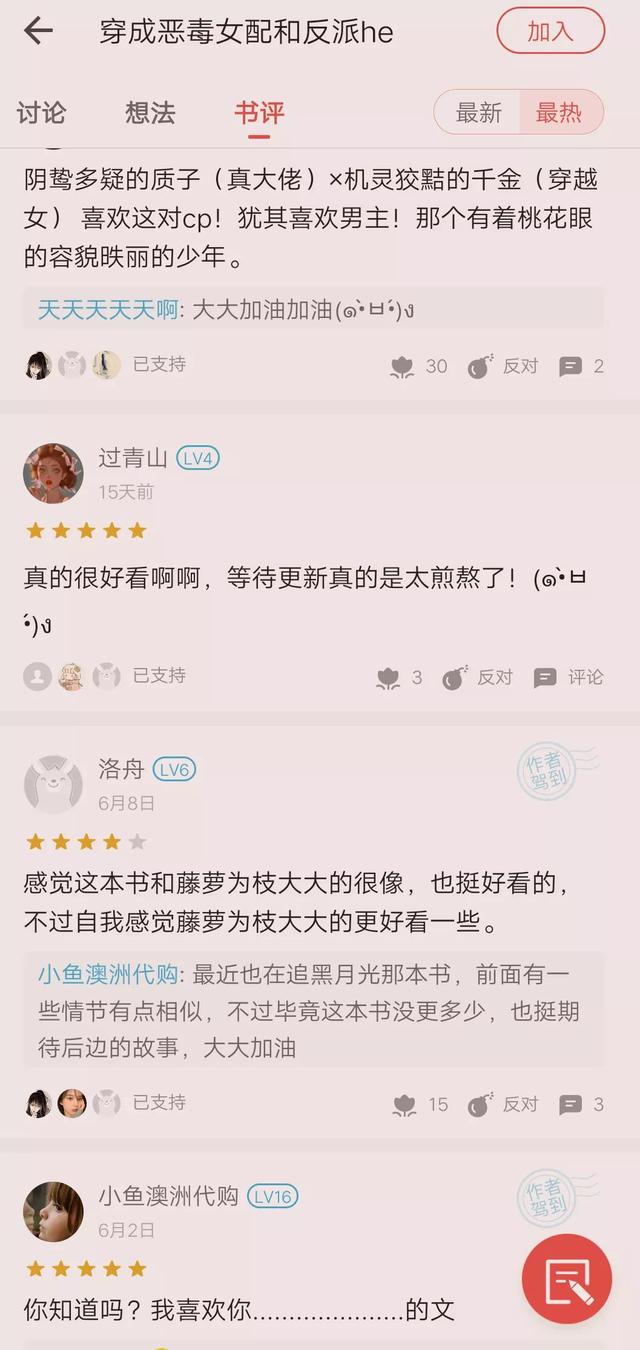
Task: Like 洛舟's review with 15 flowers
Action: click(419, 1105)
